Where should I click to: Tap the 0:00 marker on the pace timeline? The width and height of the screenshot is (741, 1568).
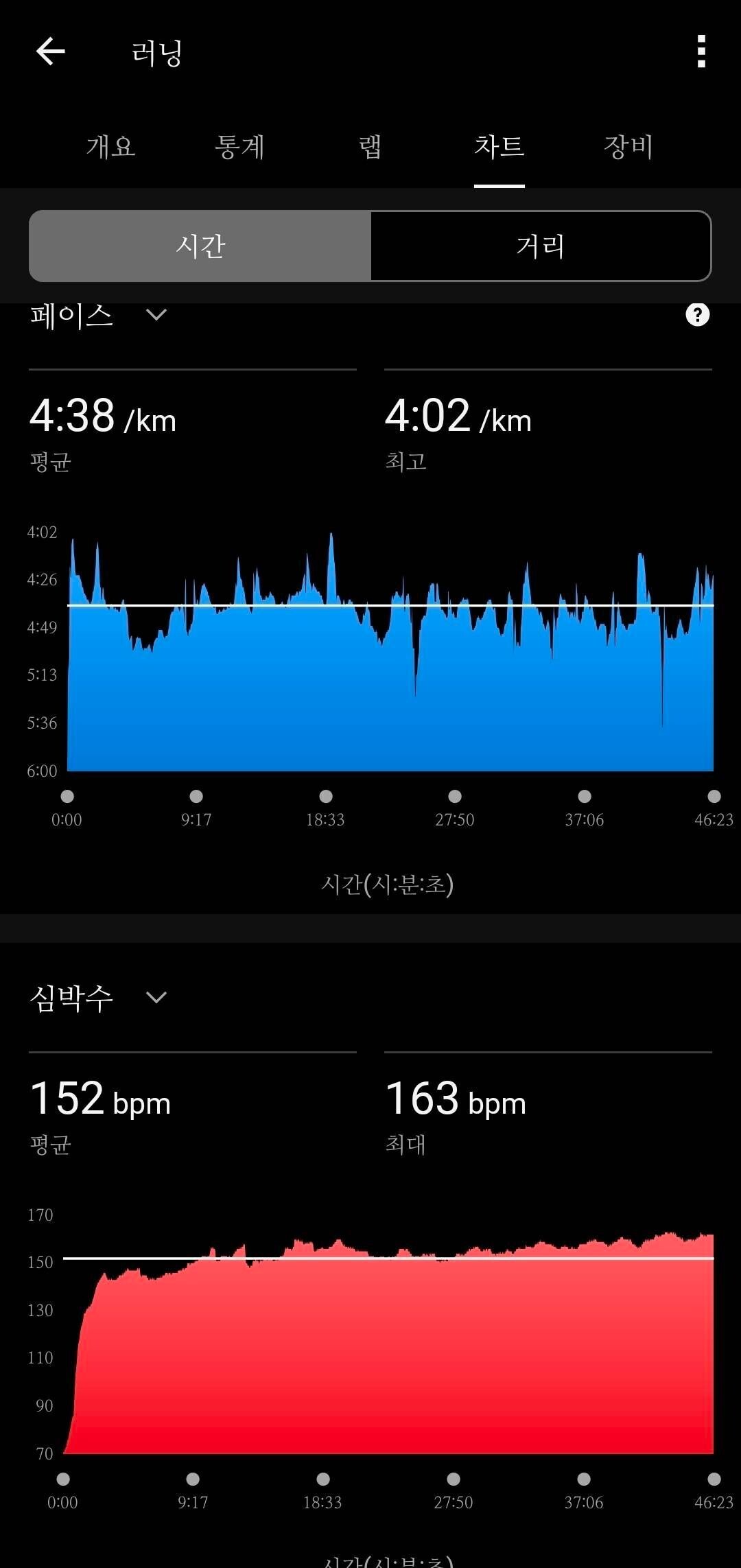pyautogui.click(x=67, y=796)
